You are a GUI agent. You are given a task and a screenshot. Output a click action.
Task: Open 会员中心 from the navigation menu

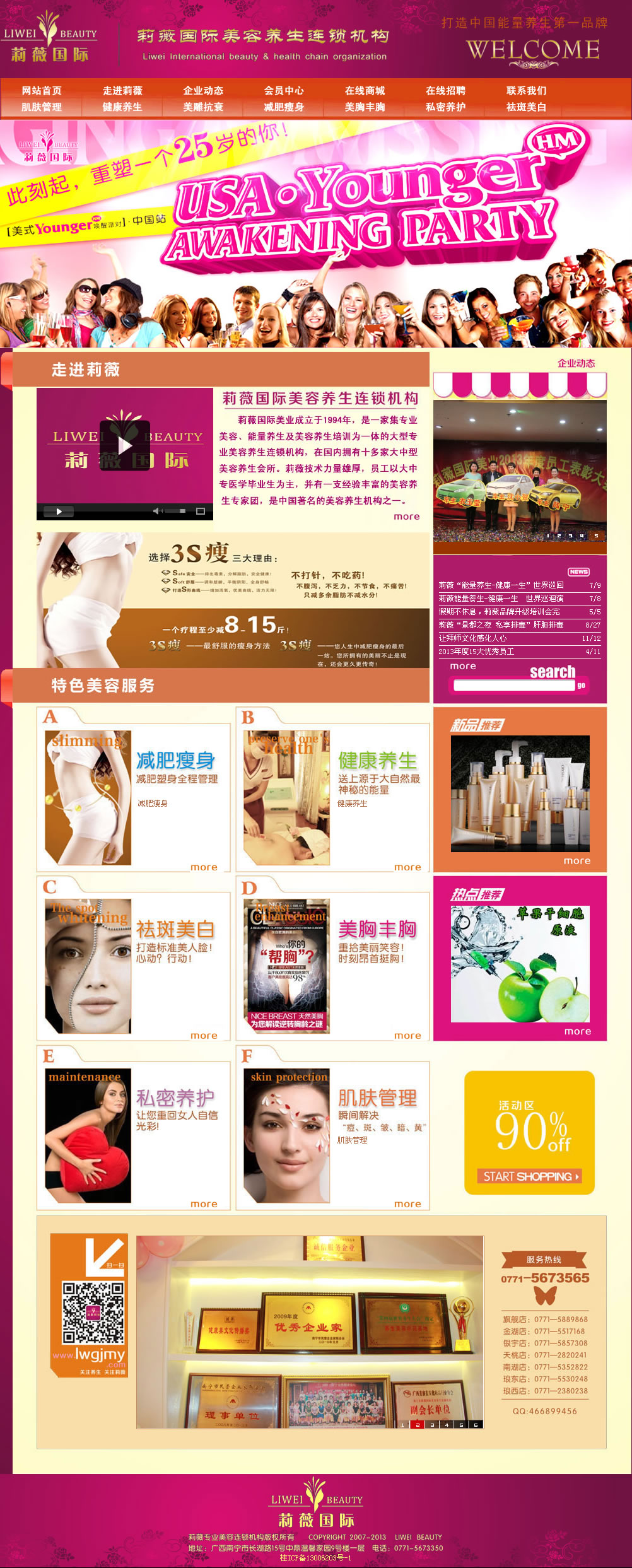[284, 91]
